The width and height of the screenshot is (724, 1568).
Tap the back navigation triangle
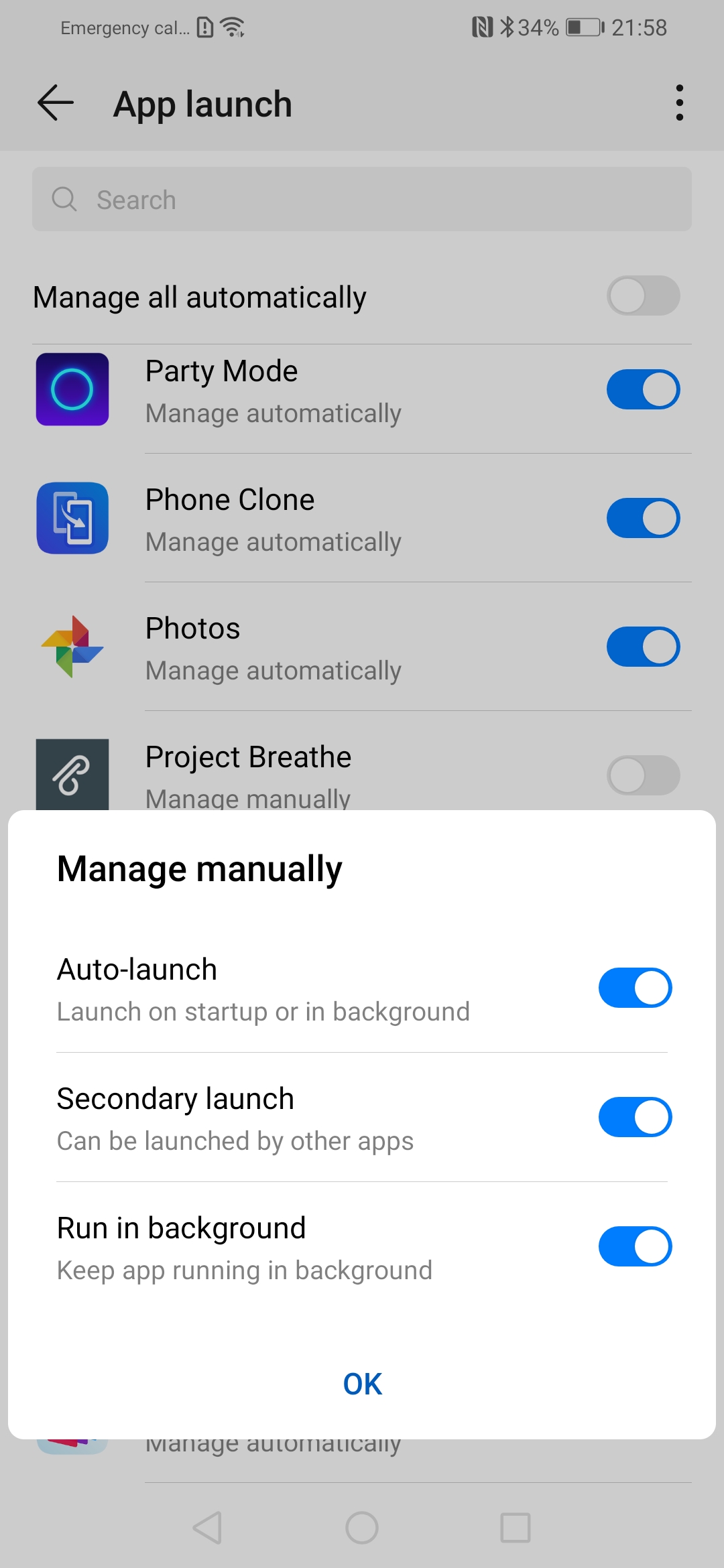(206, 1528)
